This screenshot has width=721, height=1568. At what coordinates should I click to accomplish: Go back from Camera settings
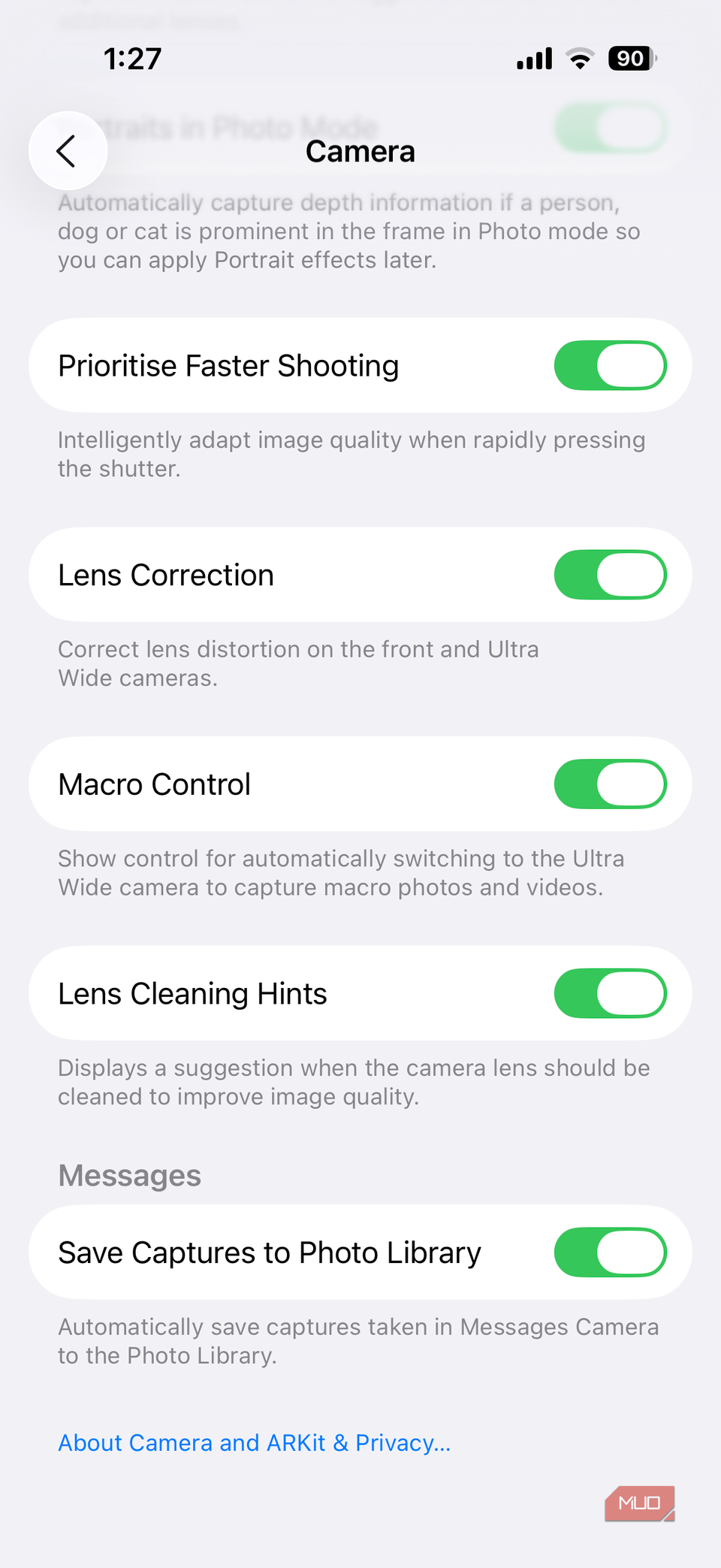coord(68,151)
